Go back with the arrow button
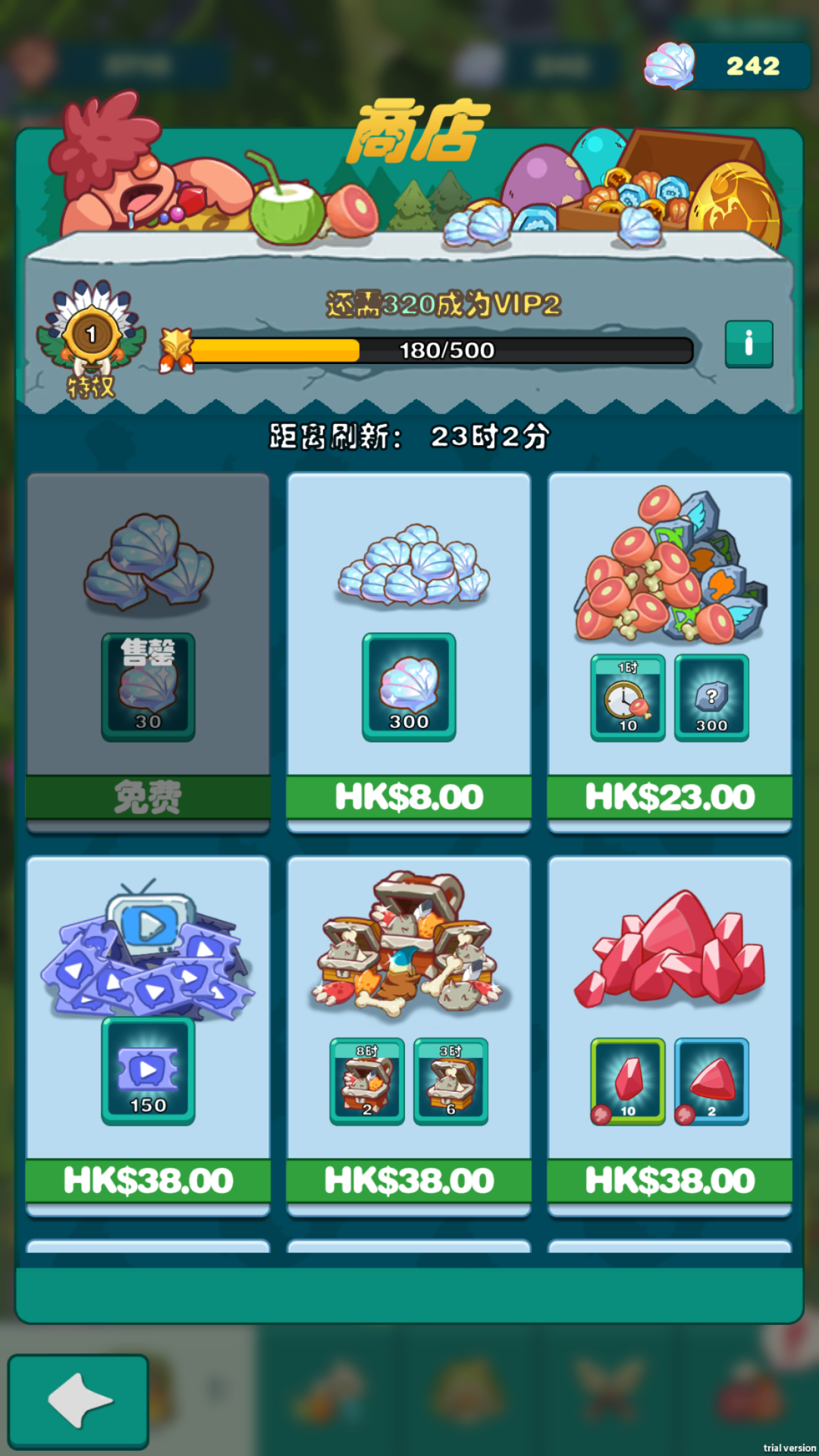 [x=79, y=1401]
